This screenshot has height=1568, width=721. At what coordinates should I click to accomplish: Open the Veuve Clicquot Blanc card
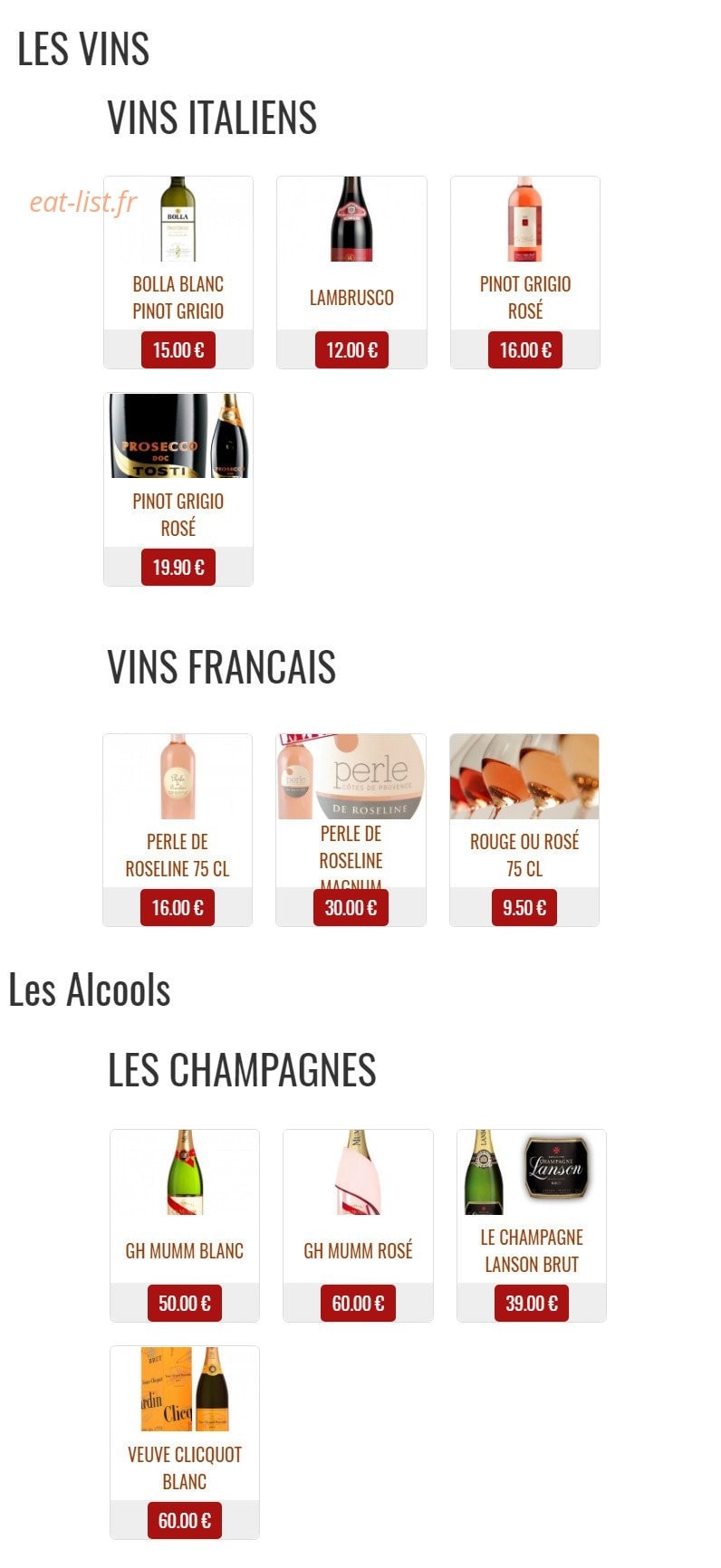click(x=185, y=1443)
